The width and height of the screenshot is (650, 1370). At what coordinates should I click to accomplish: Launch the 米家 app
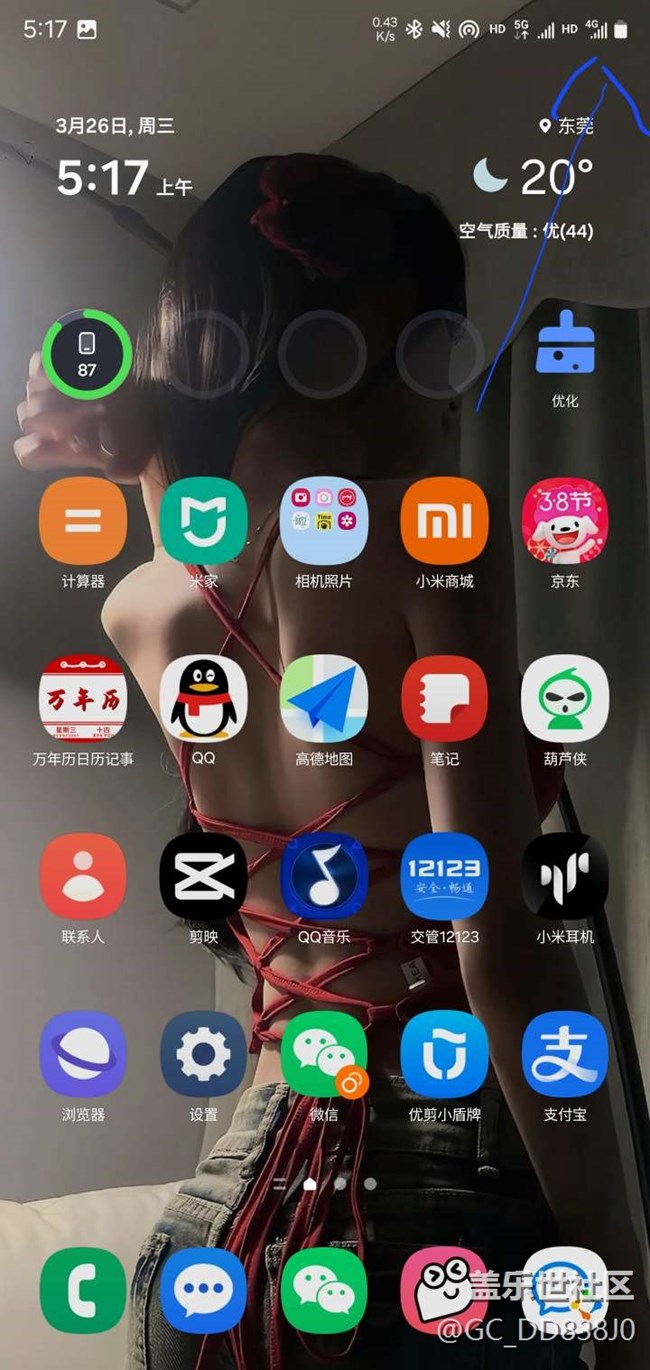[x=204, y=521]
